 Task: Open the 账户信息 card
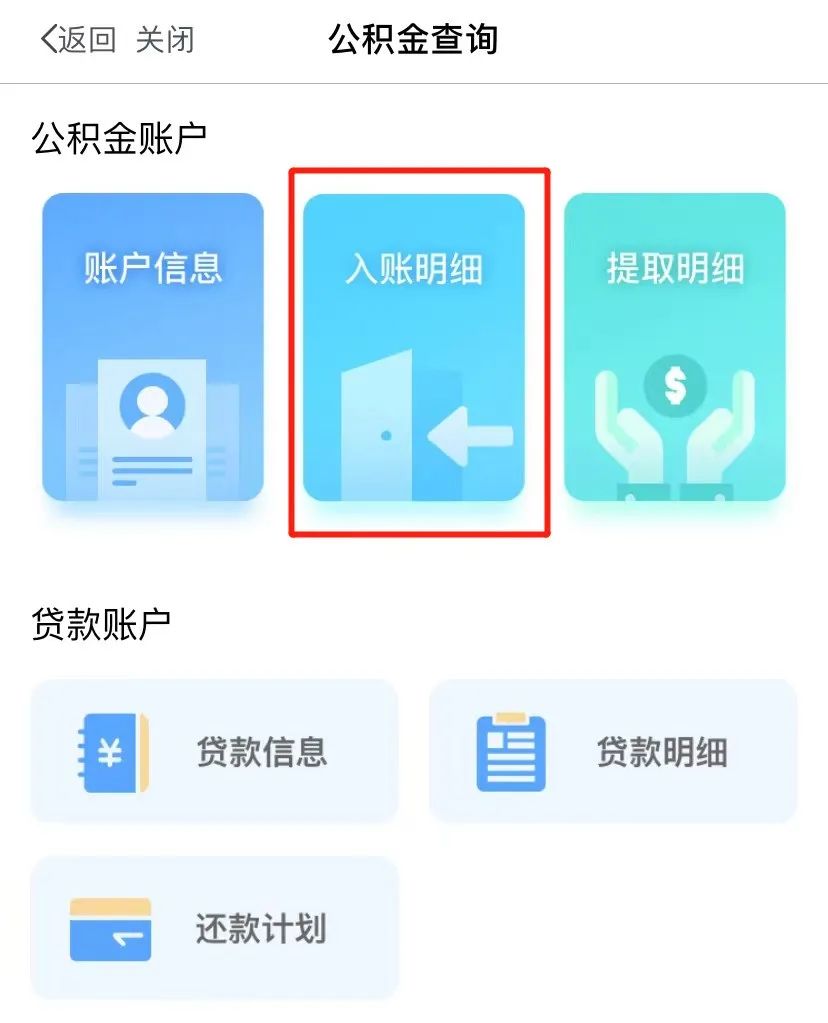(153, 347)
